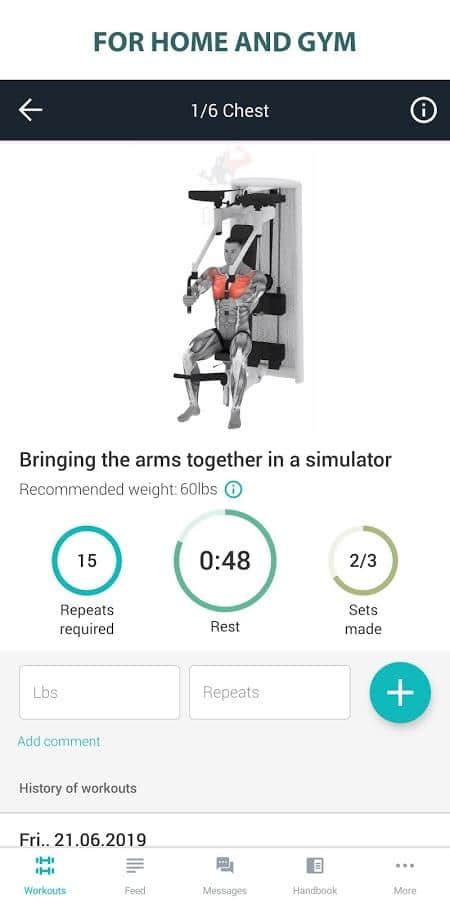450x900 pixels.
Task: Go back with the arrow in the header
Action: tap(30, 110)
